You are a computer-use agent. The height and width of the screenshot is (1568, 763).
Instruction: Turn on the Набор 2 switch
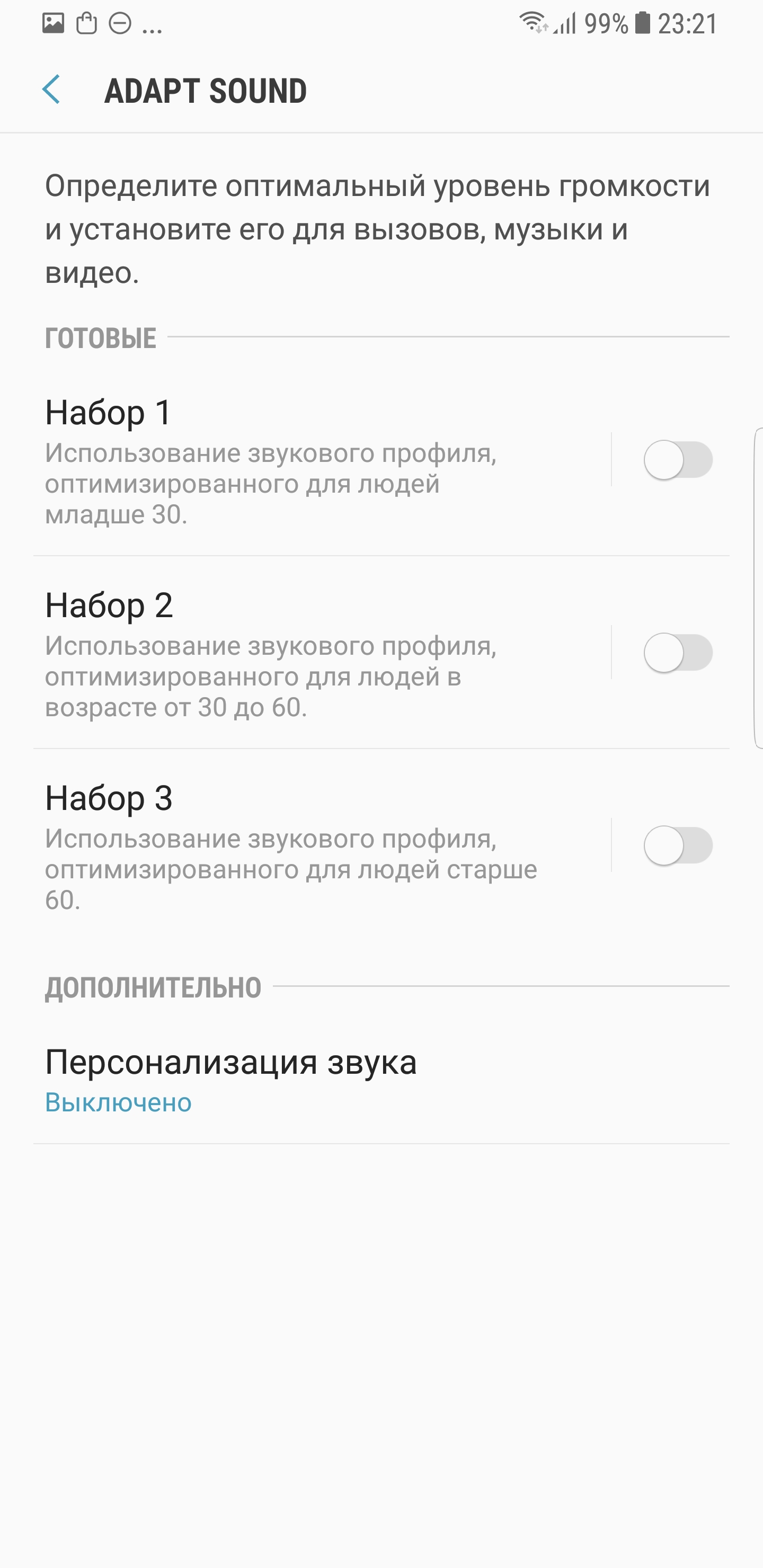pyautogui.click(x=678, y=653)
